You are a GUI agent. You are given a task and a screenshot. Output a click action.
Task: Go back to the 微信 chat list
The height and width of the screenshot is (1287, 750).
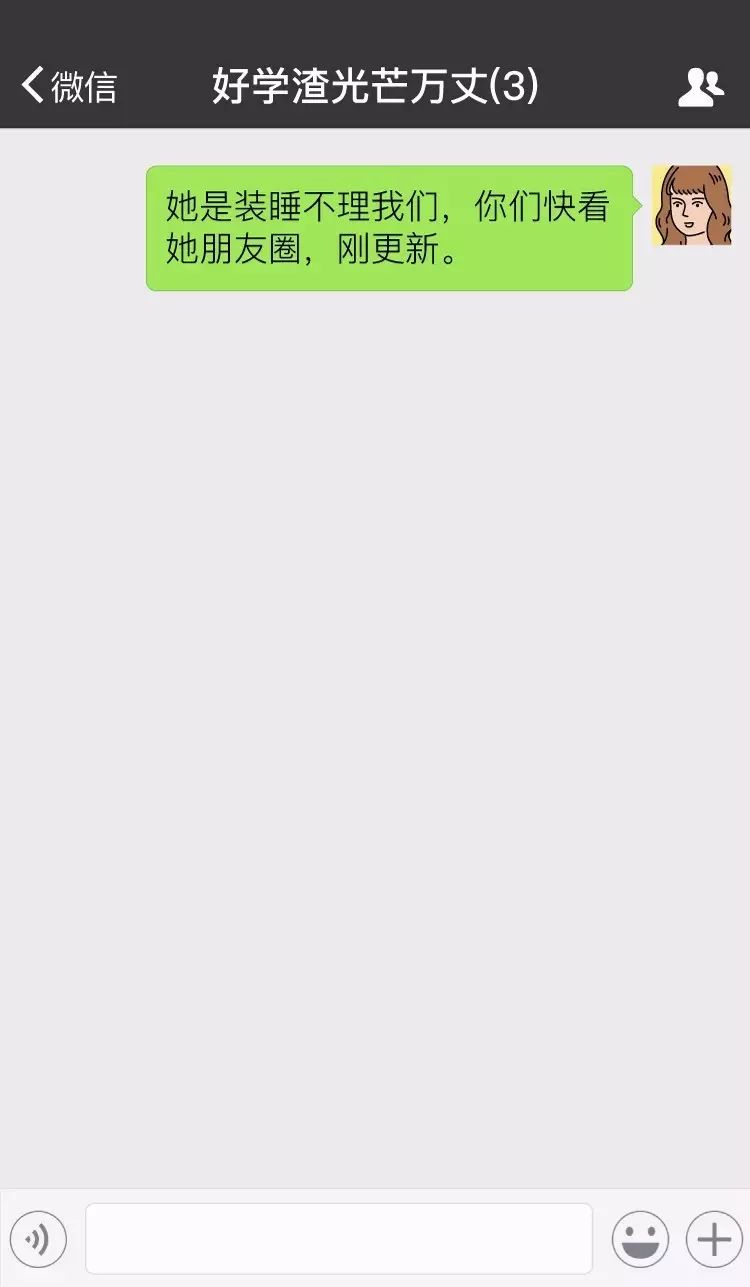point(68,86)
